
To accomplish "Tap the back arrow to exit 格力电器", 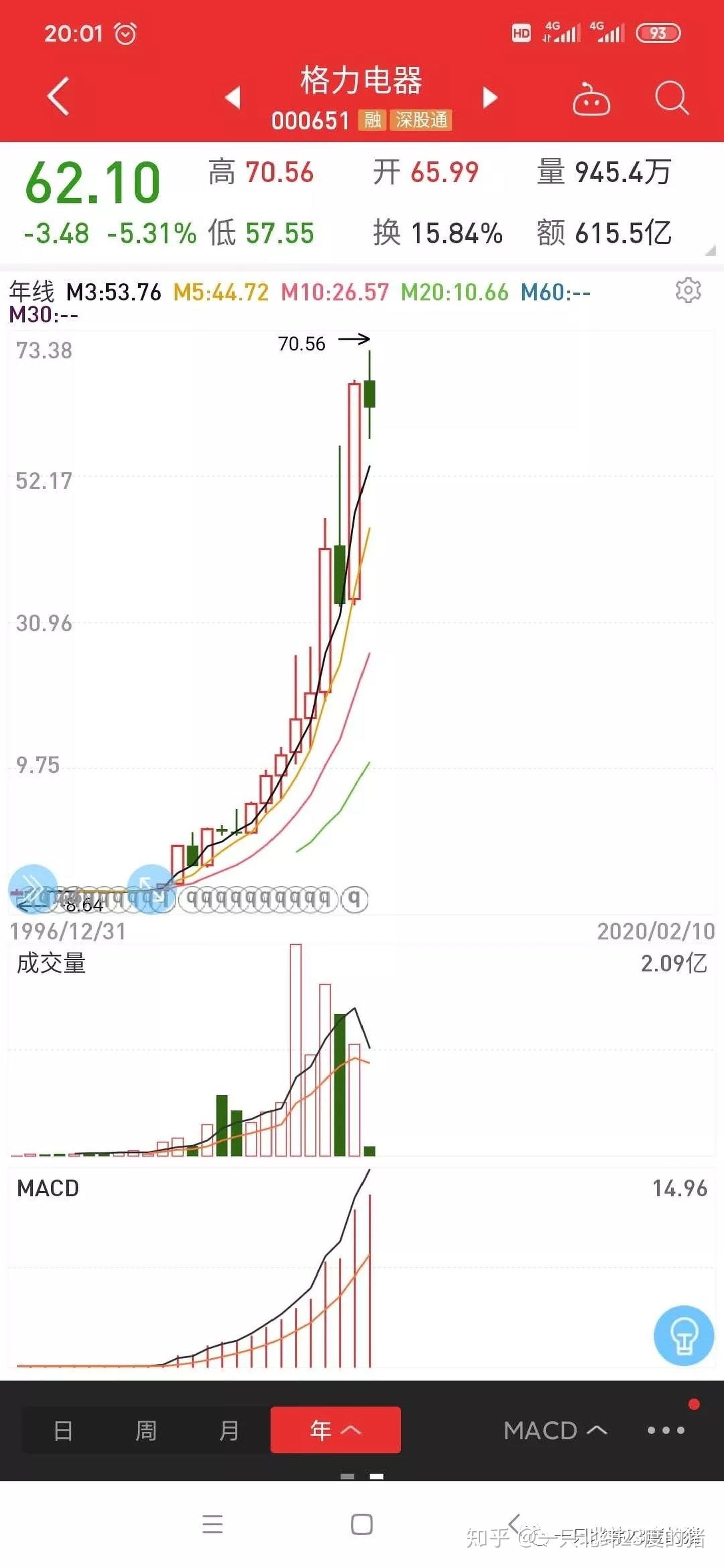I will (x=57, y=96).
